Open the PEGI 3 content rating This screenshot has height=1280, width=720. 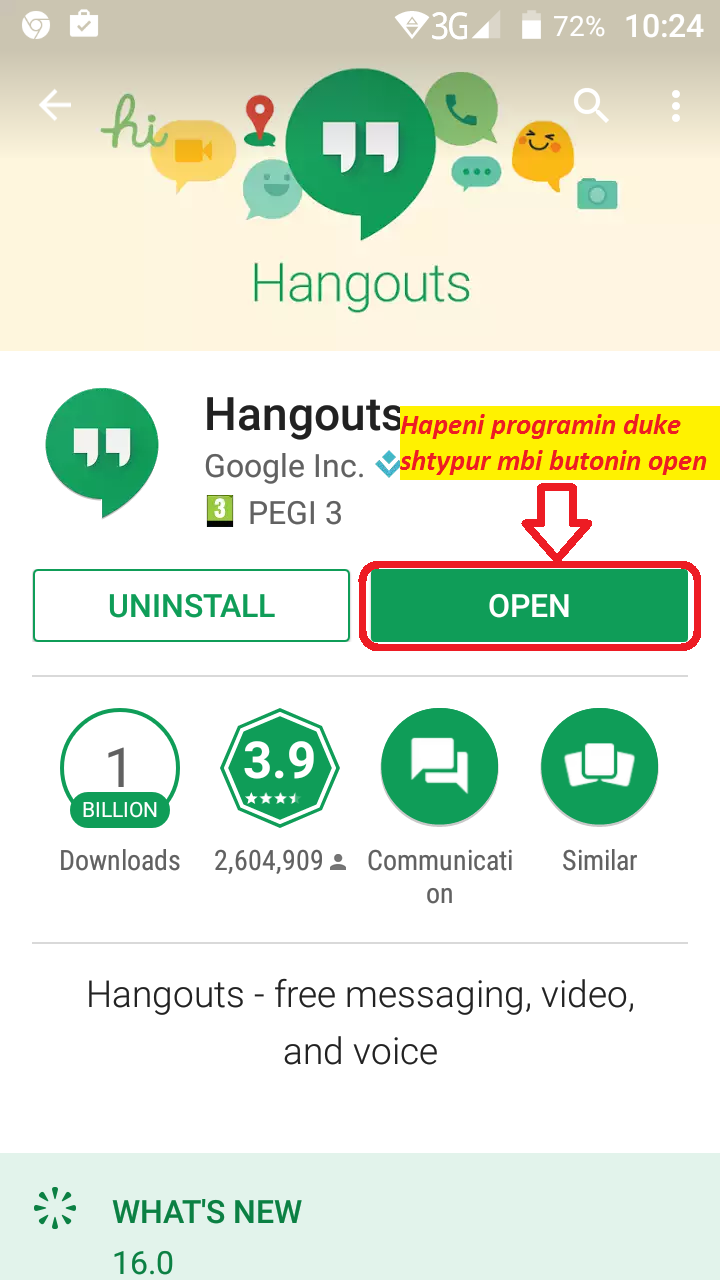click(x=274, y=513)
